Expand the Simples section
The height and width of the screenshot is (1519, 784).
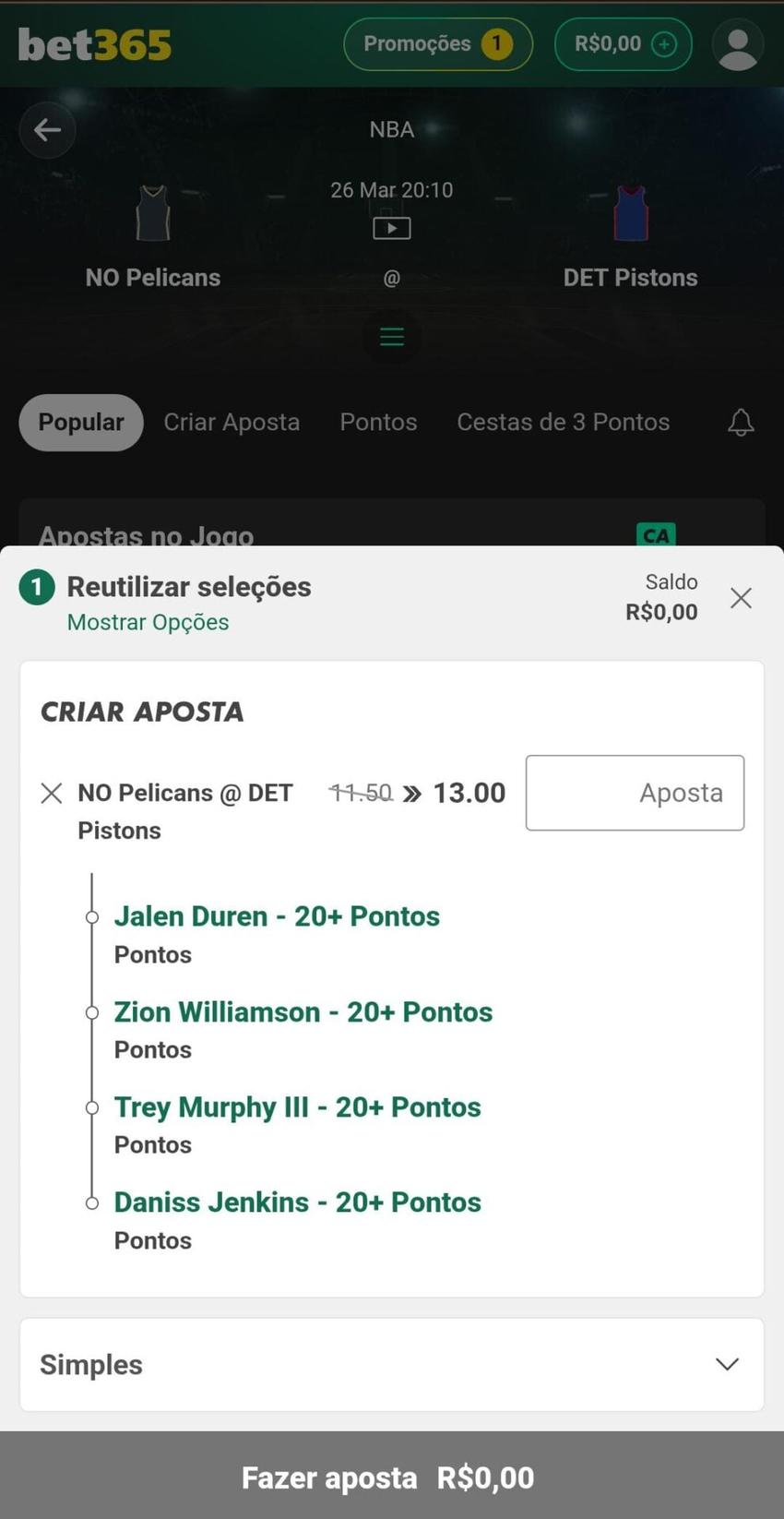point(728,1364)
